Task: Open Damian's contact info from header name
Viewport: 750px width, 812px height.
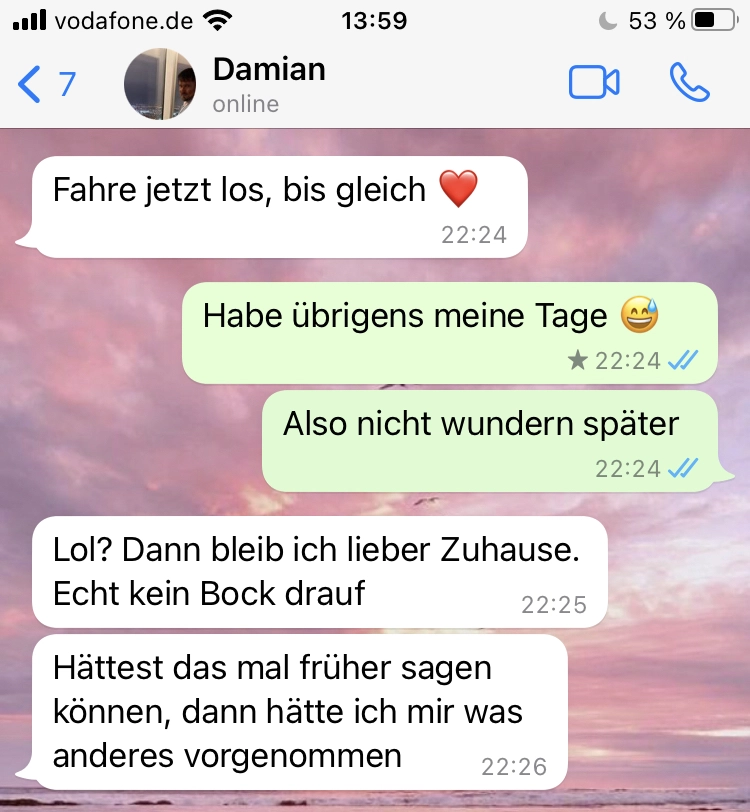Action: [268, 70]
